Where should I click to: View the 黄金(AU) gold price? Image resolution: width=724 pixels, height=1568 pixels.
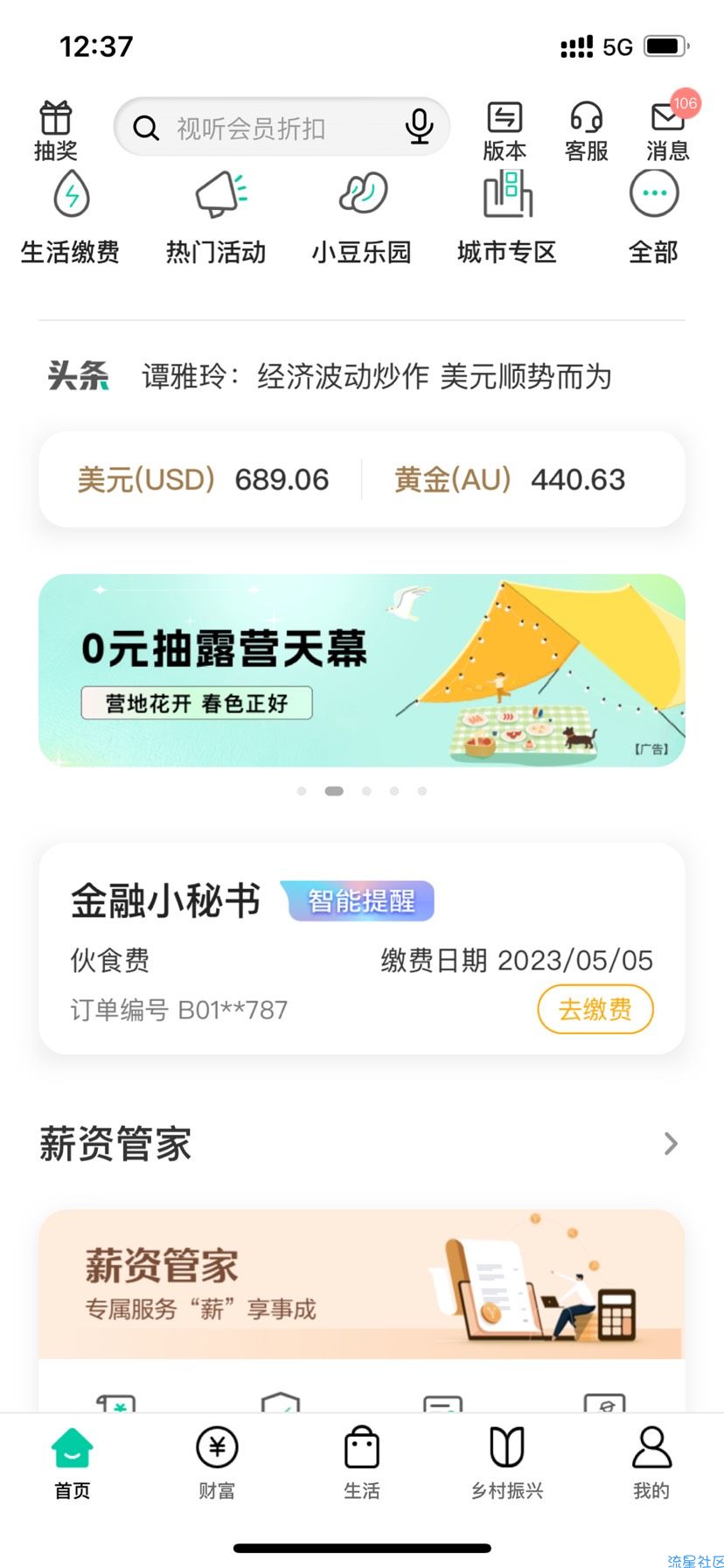[510, 479]
